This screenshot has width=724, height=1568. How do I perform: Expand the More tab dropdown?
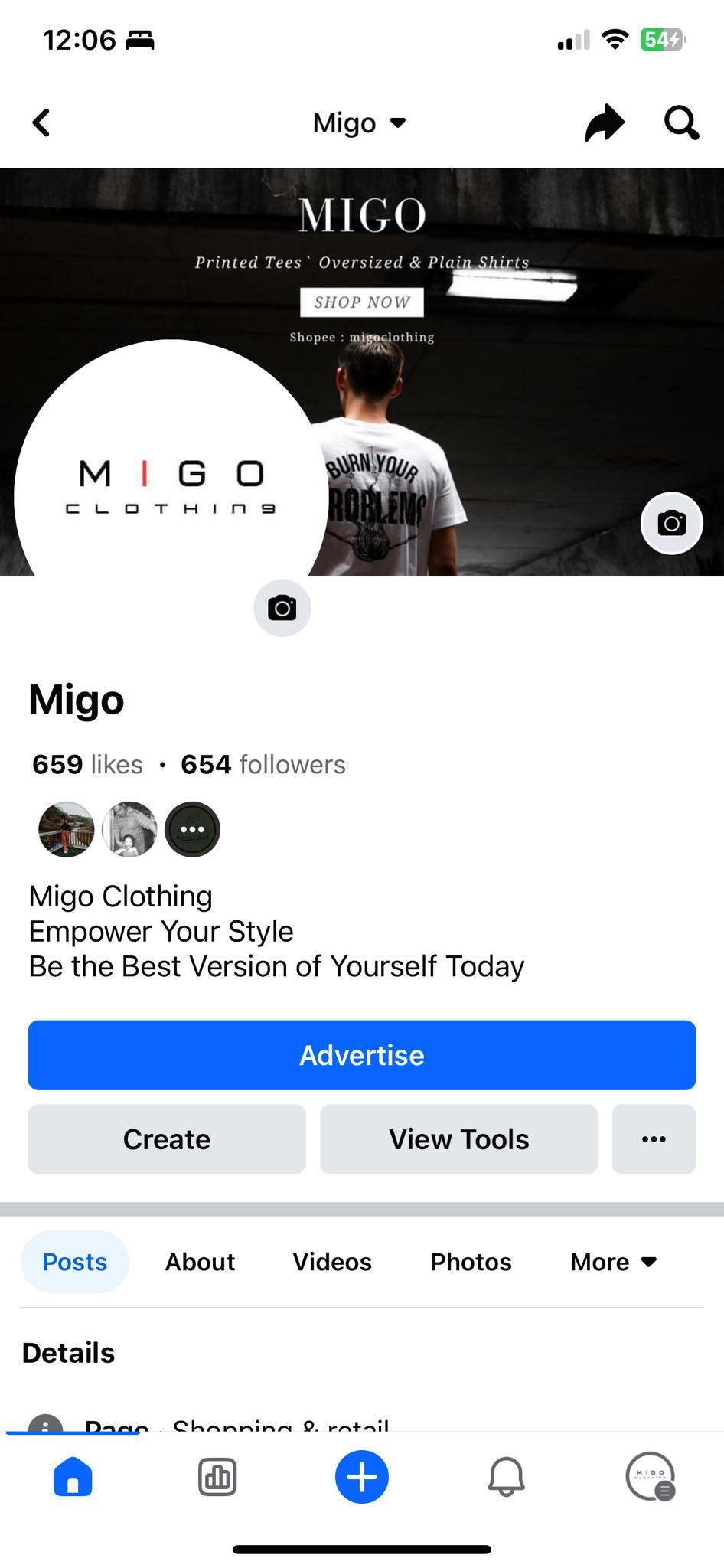pyautogui.click(x=613, y=1262)
